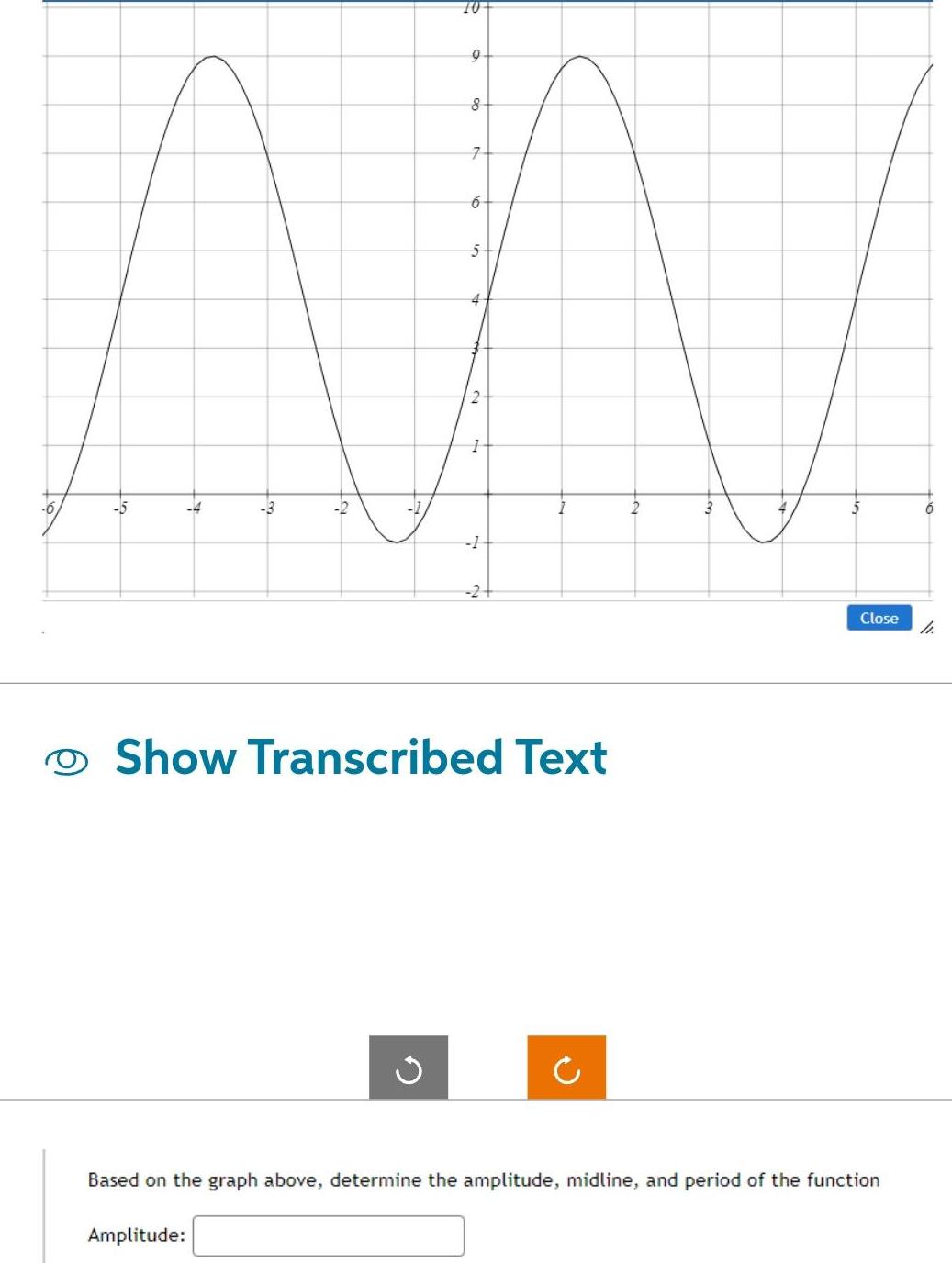952x1263 pixels.
Task: Click inside the Amplitude answer field
Action: pyautogui.click(x=328, y=1236)
